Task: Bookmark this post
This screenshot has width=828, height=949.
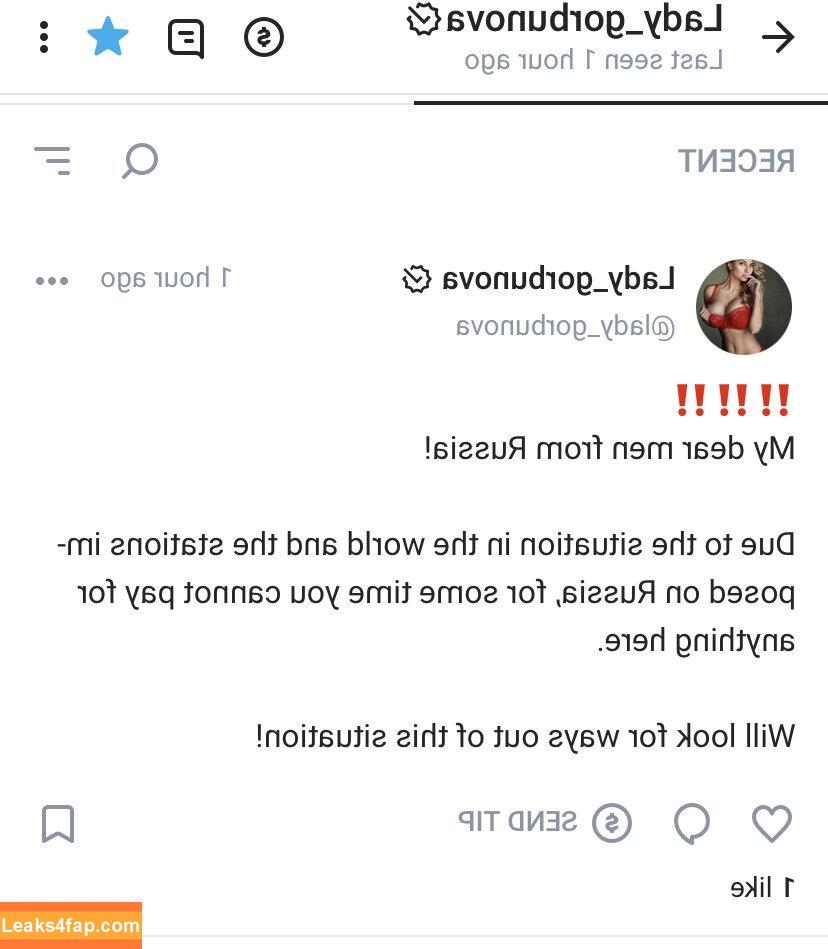Action: [x=58, y=824]
